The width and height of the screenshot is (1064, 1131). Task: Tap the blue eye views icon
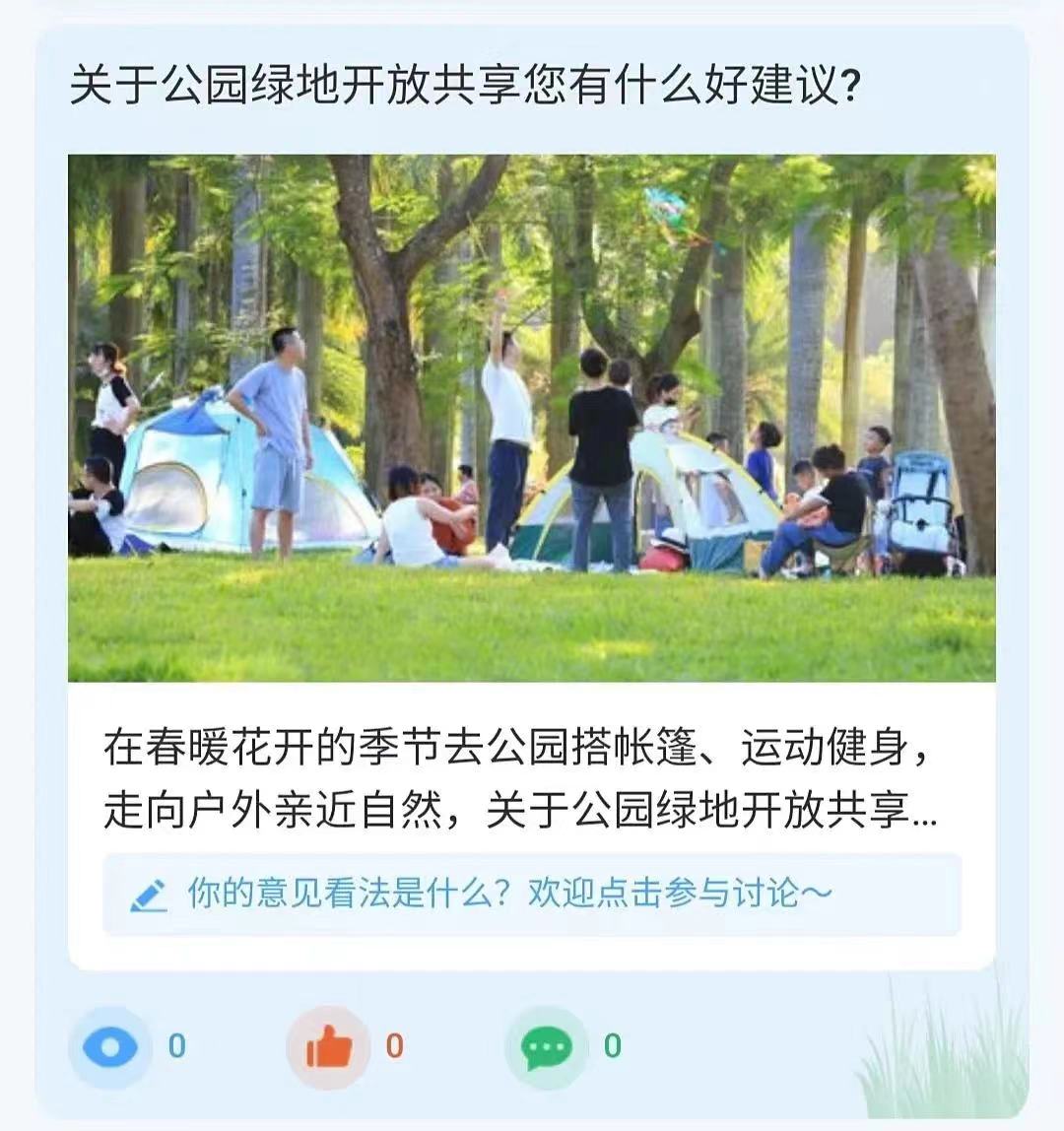110,1047
